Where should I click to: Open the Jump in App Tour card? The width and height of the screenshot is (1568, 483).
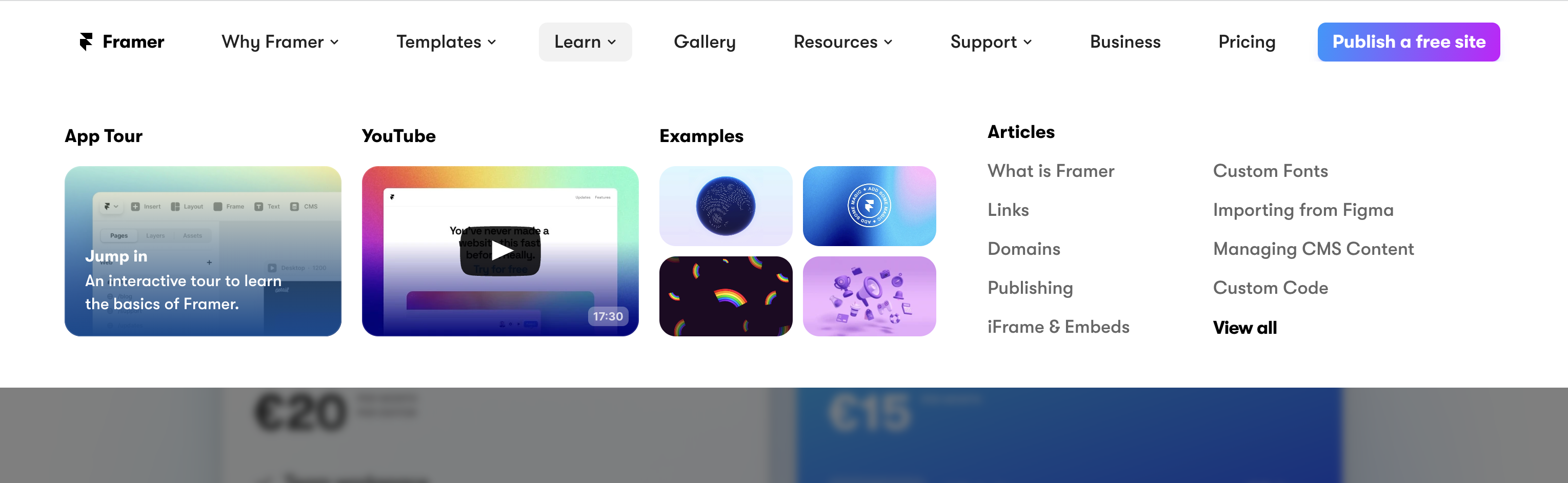click(x=203, y=251)
